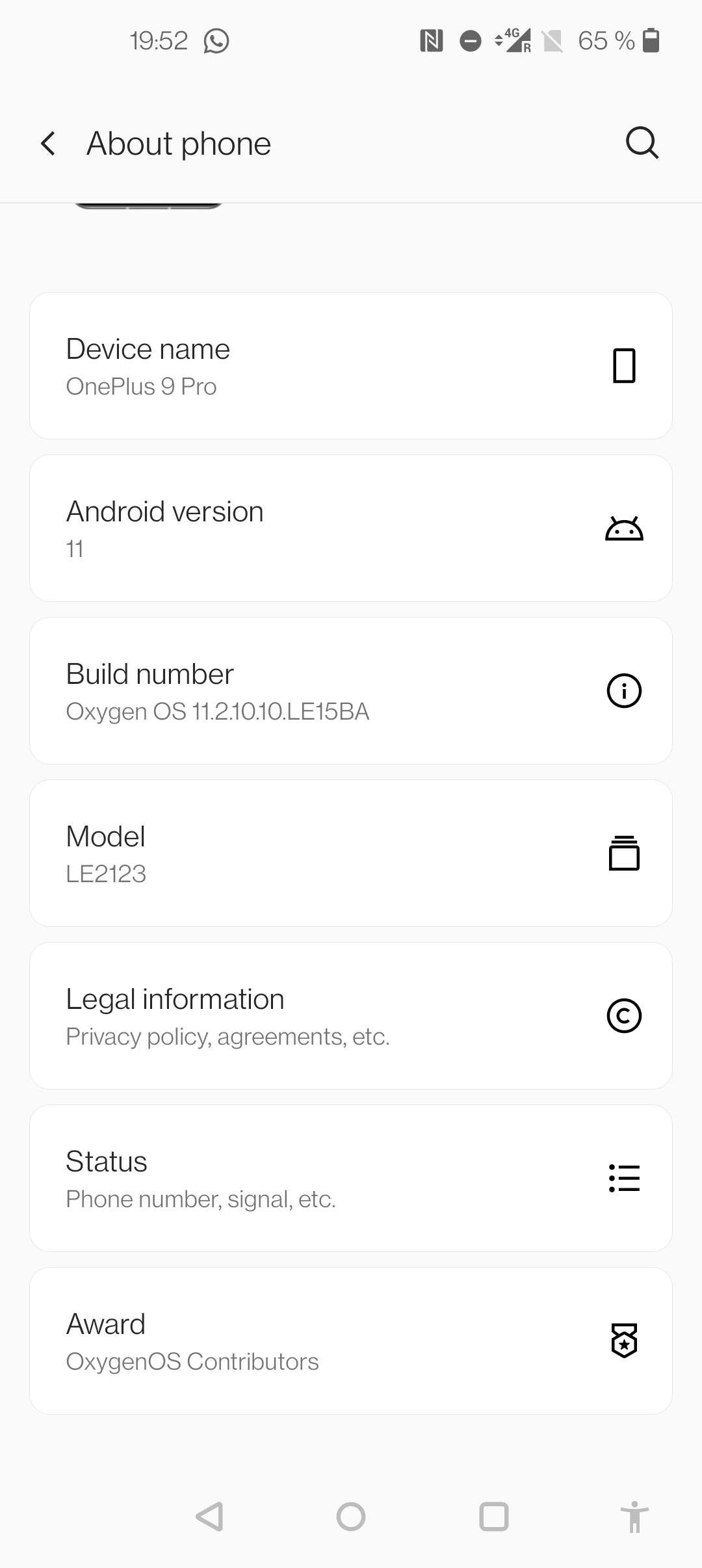702x1568 pixels.
Task: Tap the accessibility icon in the navigation bar
Action: click(634, 1518)
